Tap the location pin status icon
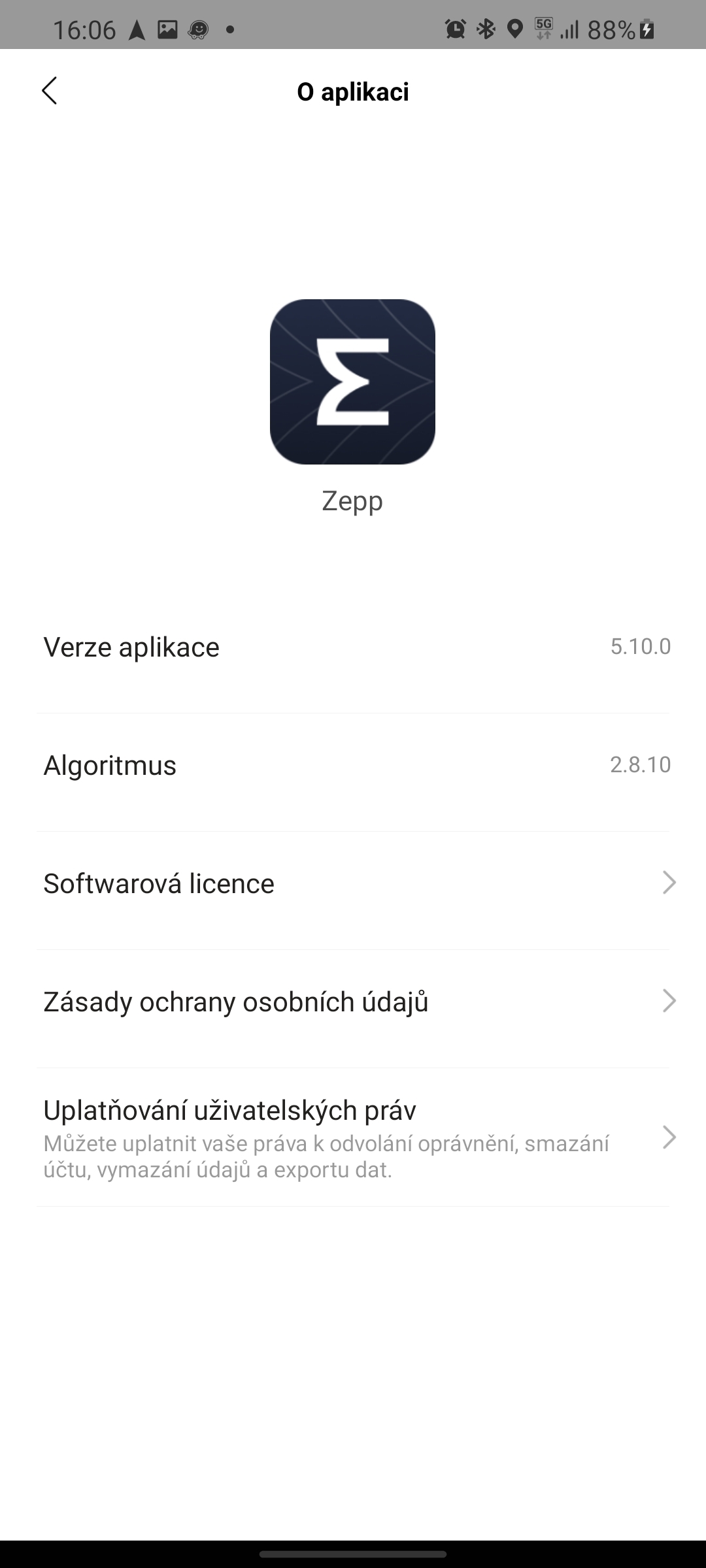Image resolution: width=706 pixels, height=1568 pixels. [515, 29]
